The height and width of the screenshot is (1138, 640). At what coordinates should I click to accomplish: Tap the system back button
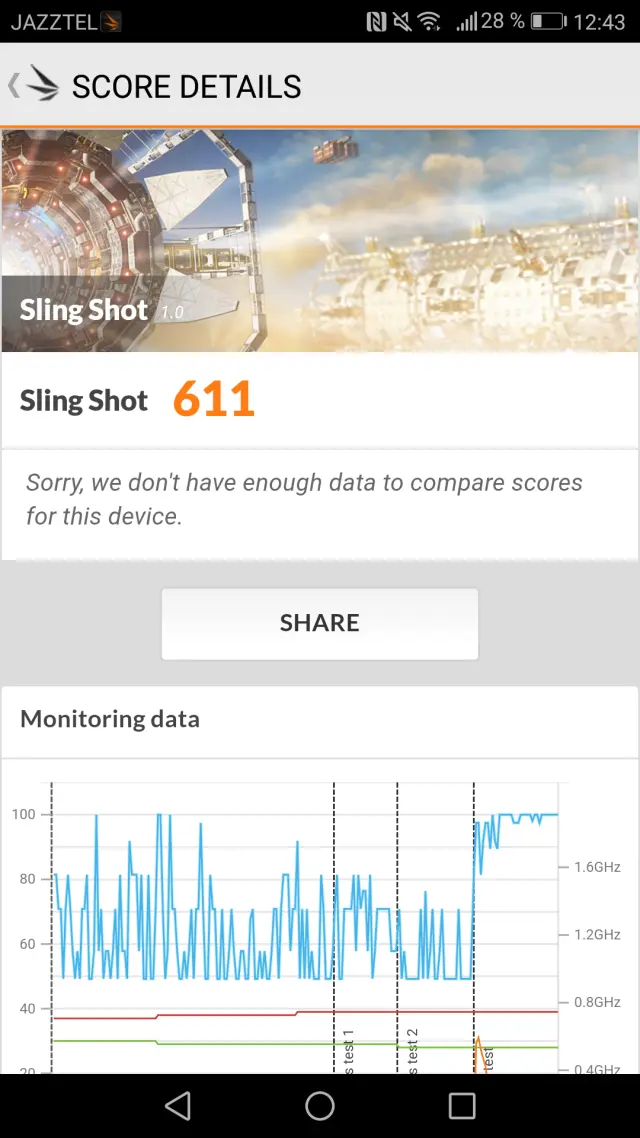(178, 1105)
